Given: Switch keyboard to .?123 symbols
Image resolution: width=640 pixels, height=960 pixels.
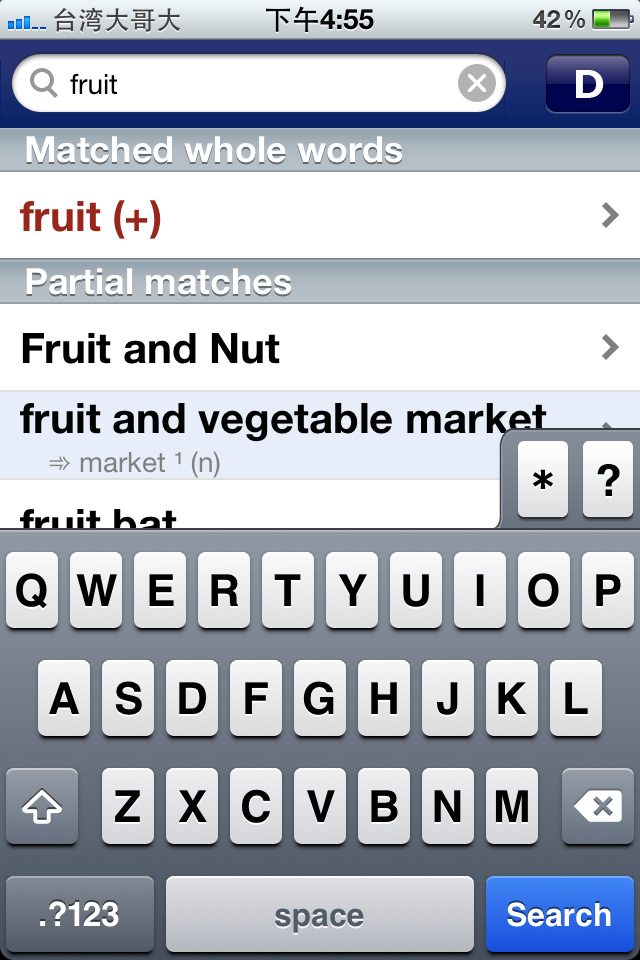Looking at the screenshot, I should 80,914.
